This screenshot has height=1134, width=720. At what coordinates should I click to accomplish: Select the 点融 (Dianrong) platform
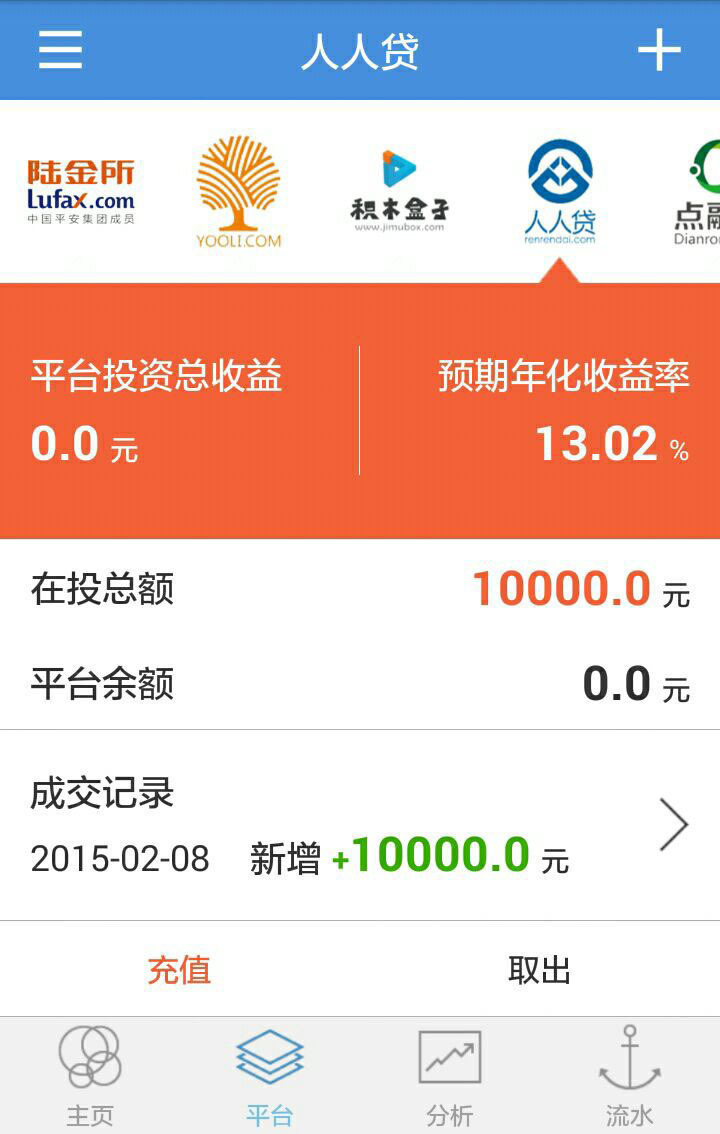click(x=698, y=192)
